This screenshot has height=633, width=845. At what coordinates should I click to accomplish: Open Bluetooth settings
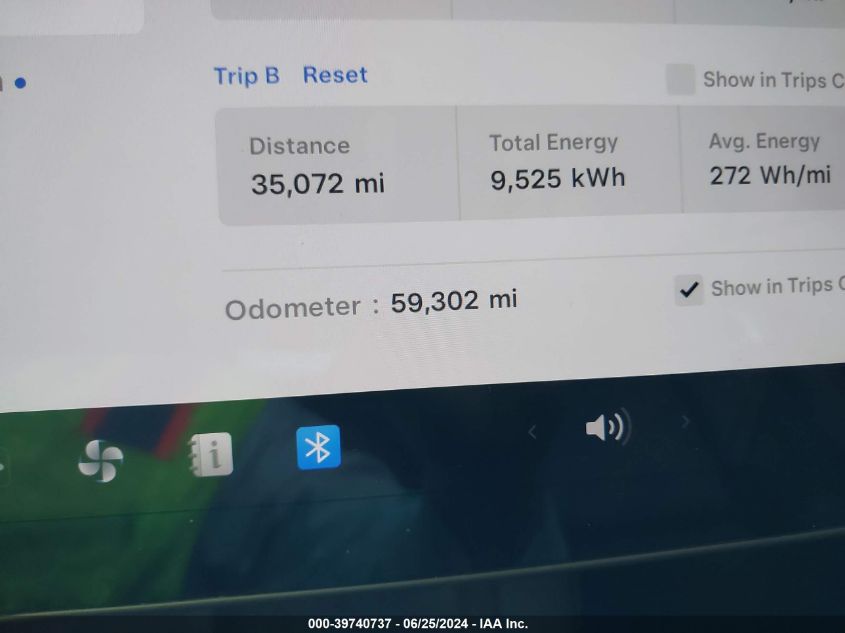tap(318, 447)
